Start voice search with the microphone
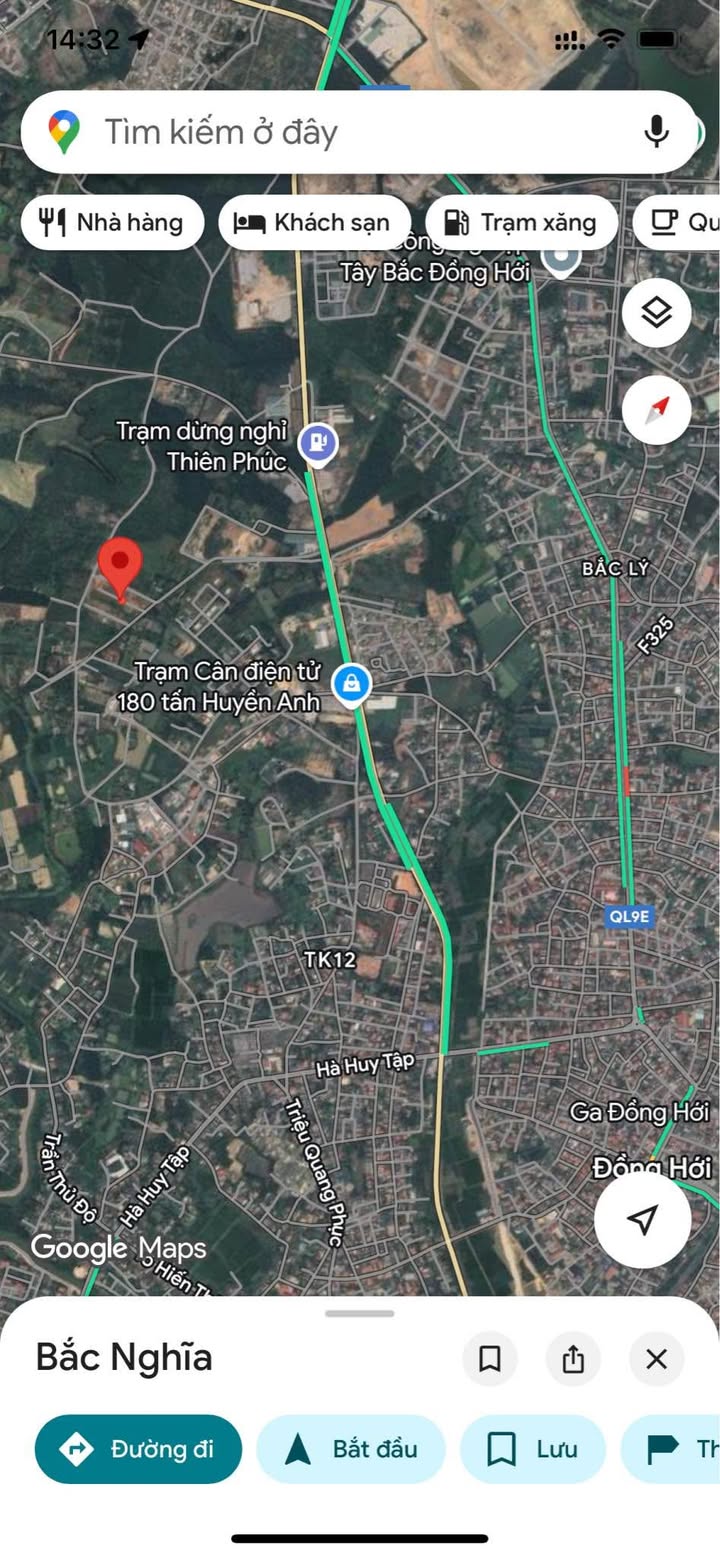The width and height of the screenshot is (720, 1557). 656,131
